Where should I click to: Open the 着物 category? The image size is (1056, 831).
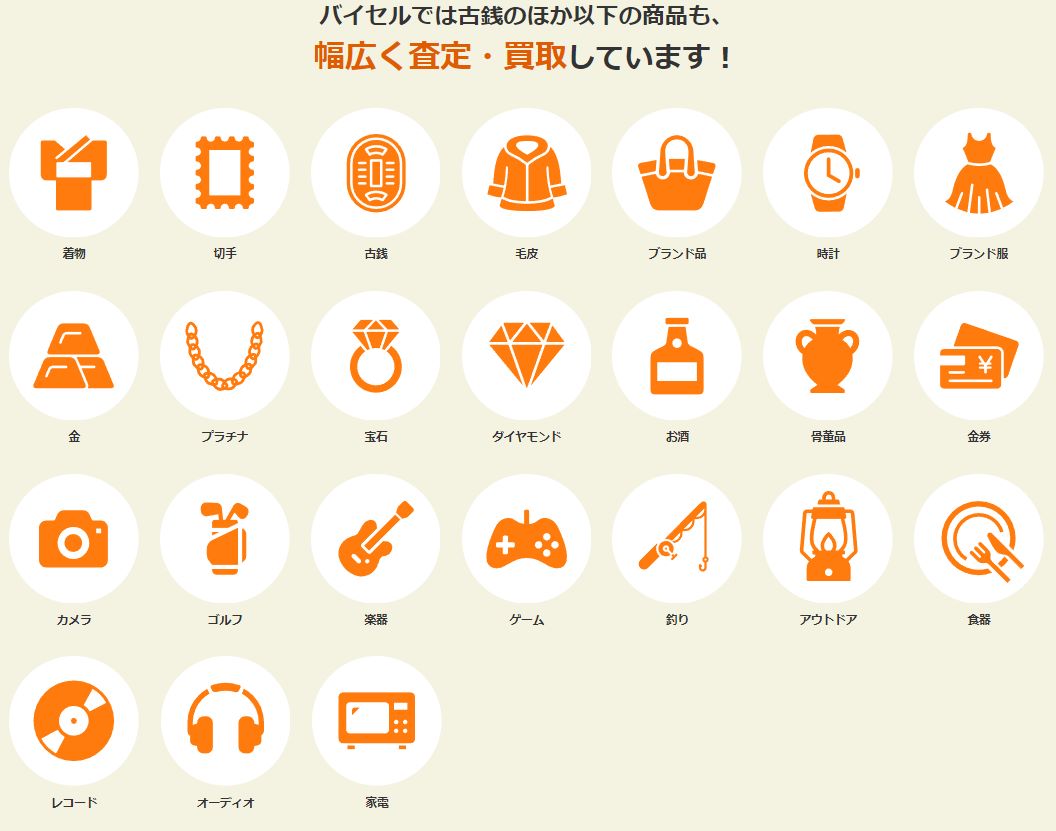click(74, 173)
